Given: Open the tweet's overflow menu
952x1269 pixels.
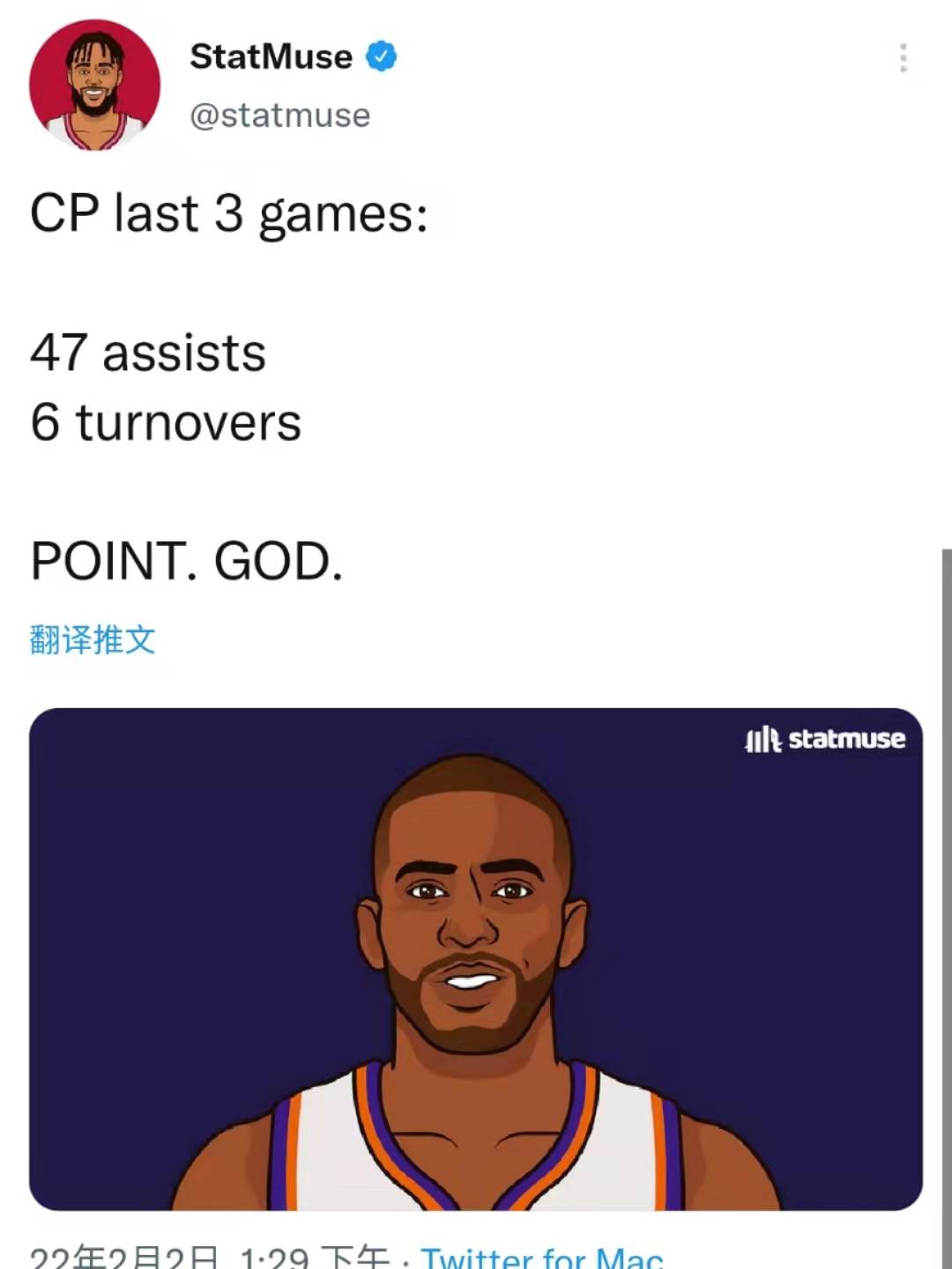Looking at the screenshot, I should click(x=903, y=58).
